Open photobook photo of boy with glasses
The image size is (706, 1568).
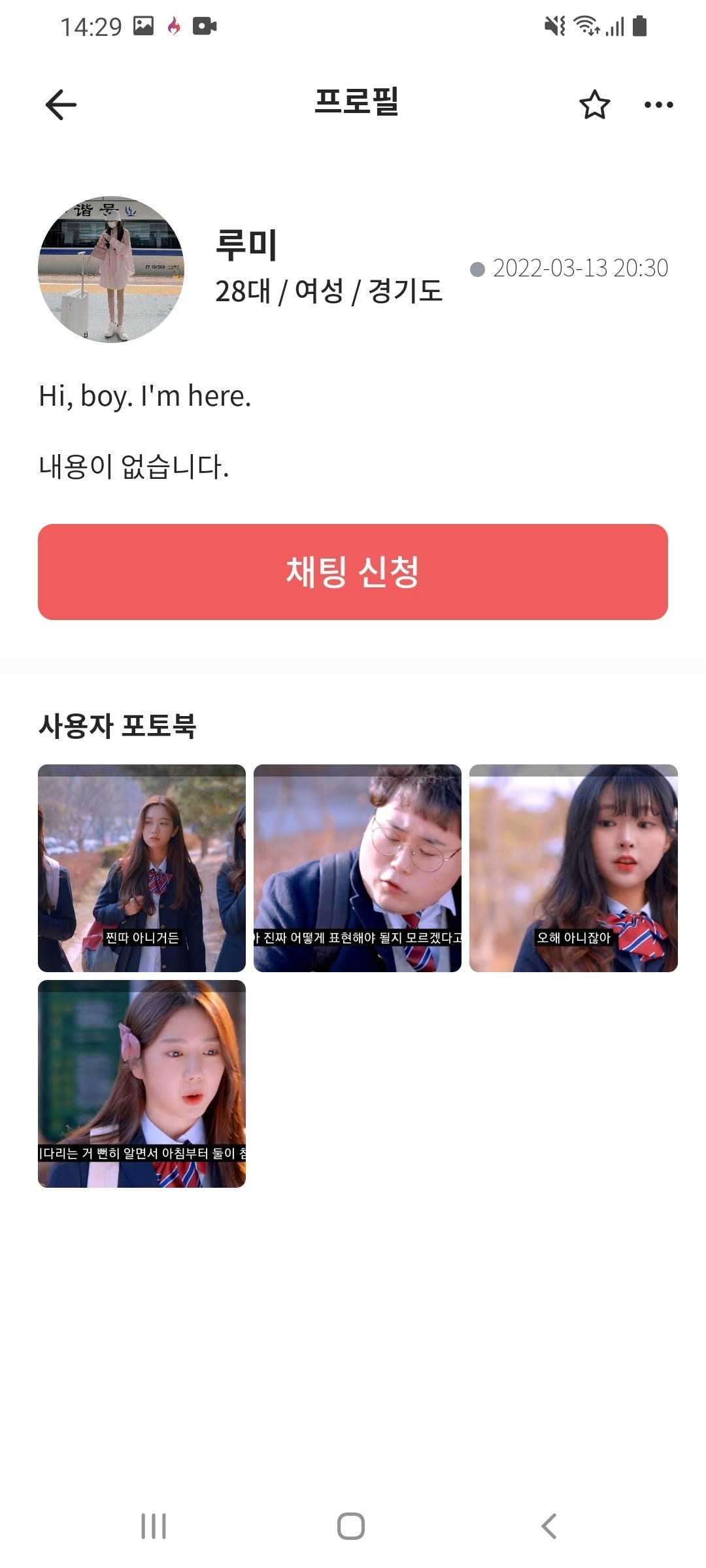[358, 868]
